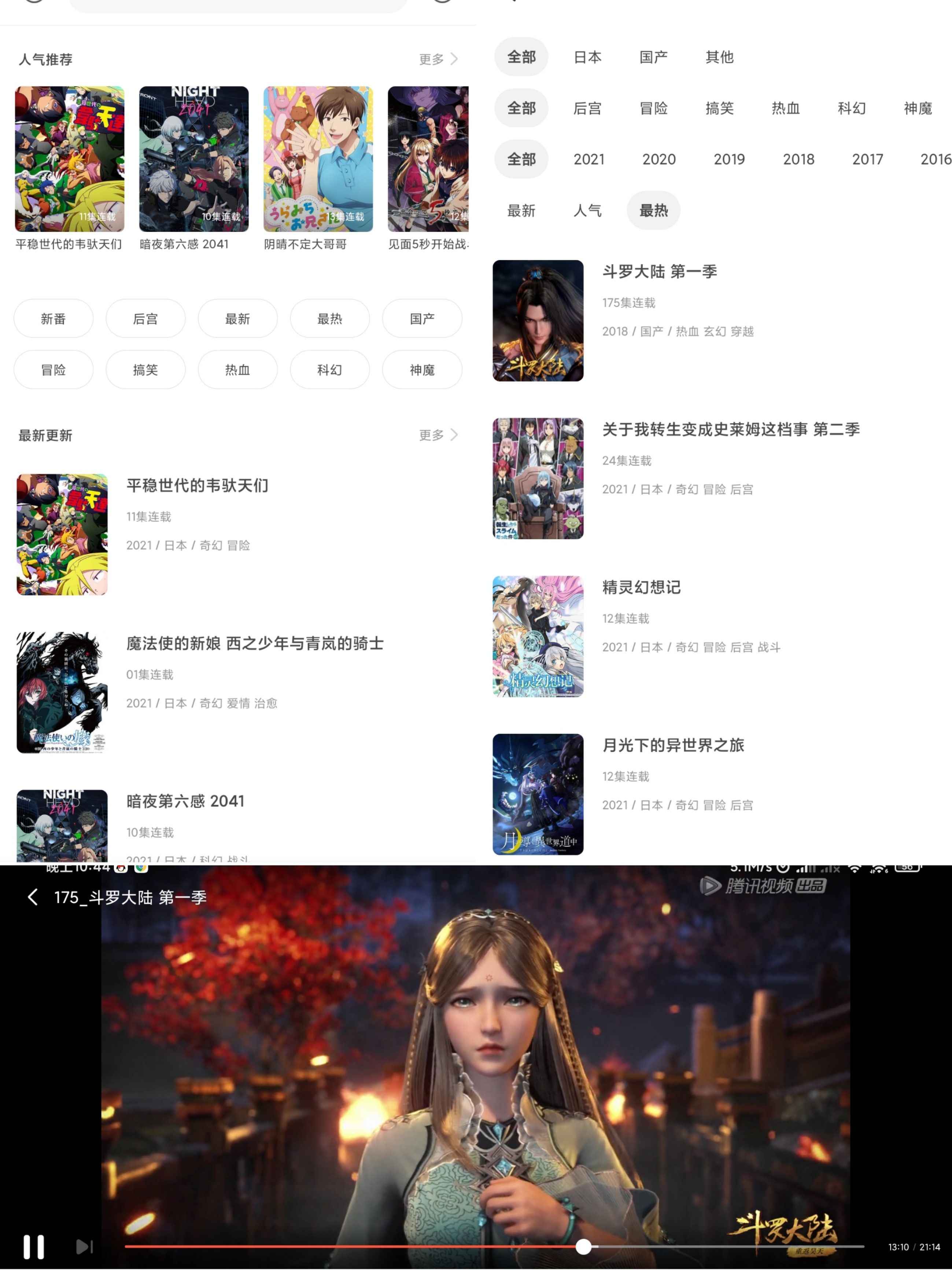Click the 神魔 category chip
The height and width of the screenshot is (1270, 952).
tap(422, 370)
